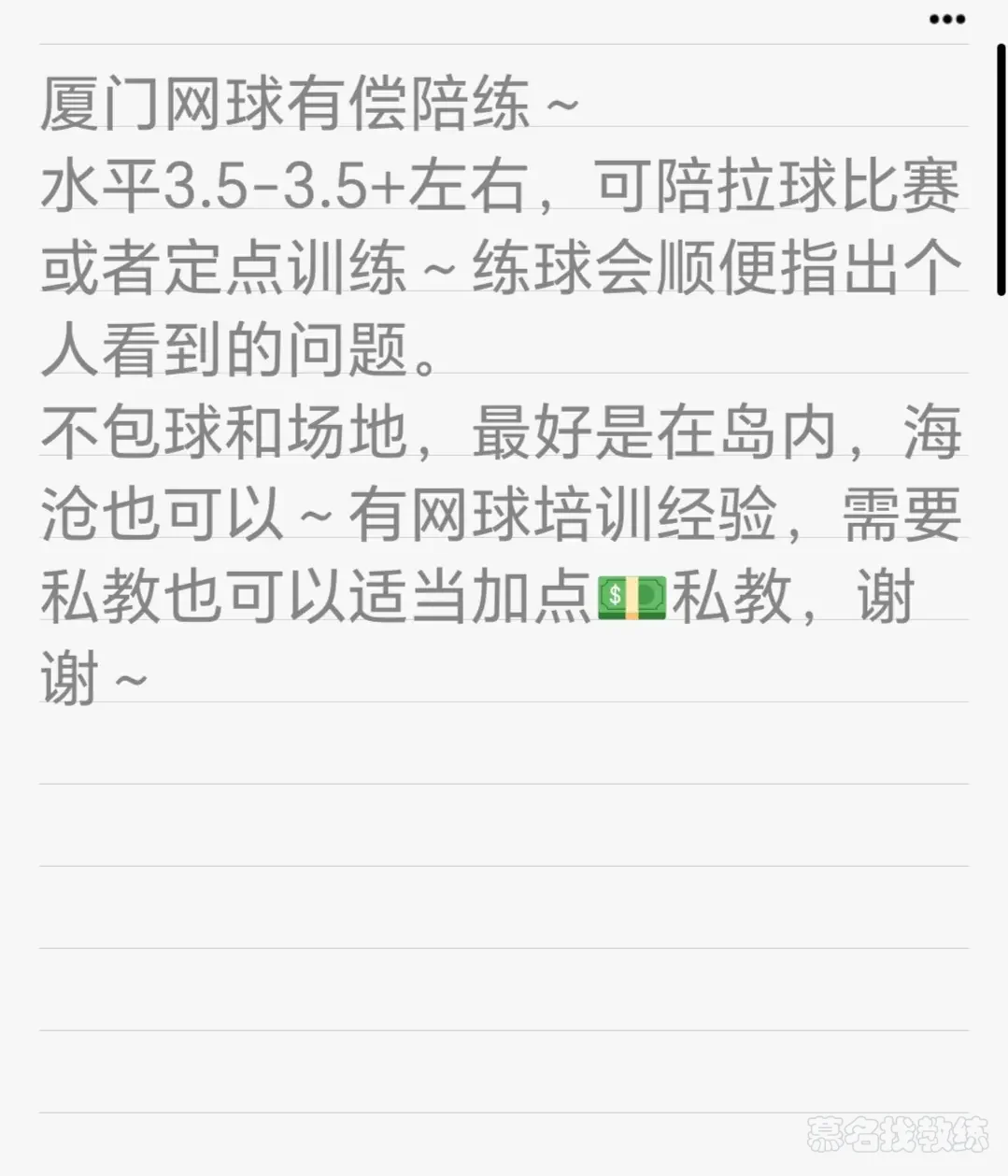This screenshot has height=1176, width=1008.
Task: Open the three-dot overflow menu
Action: click(x=946, y=20)
